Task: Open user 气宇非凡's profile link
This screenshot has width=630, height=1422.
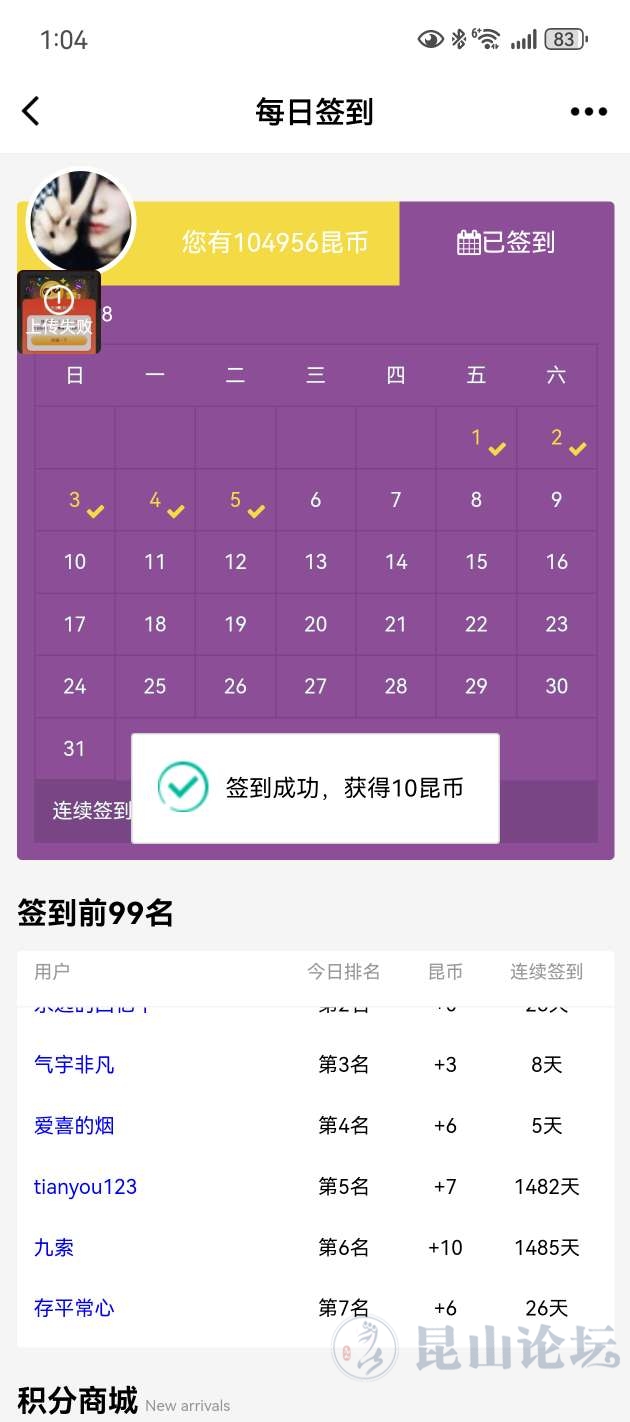Action: point(74,1065)
